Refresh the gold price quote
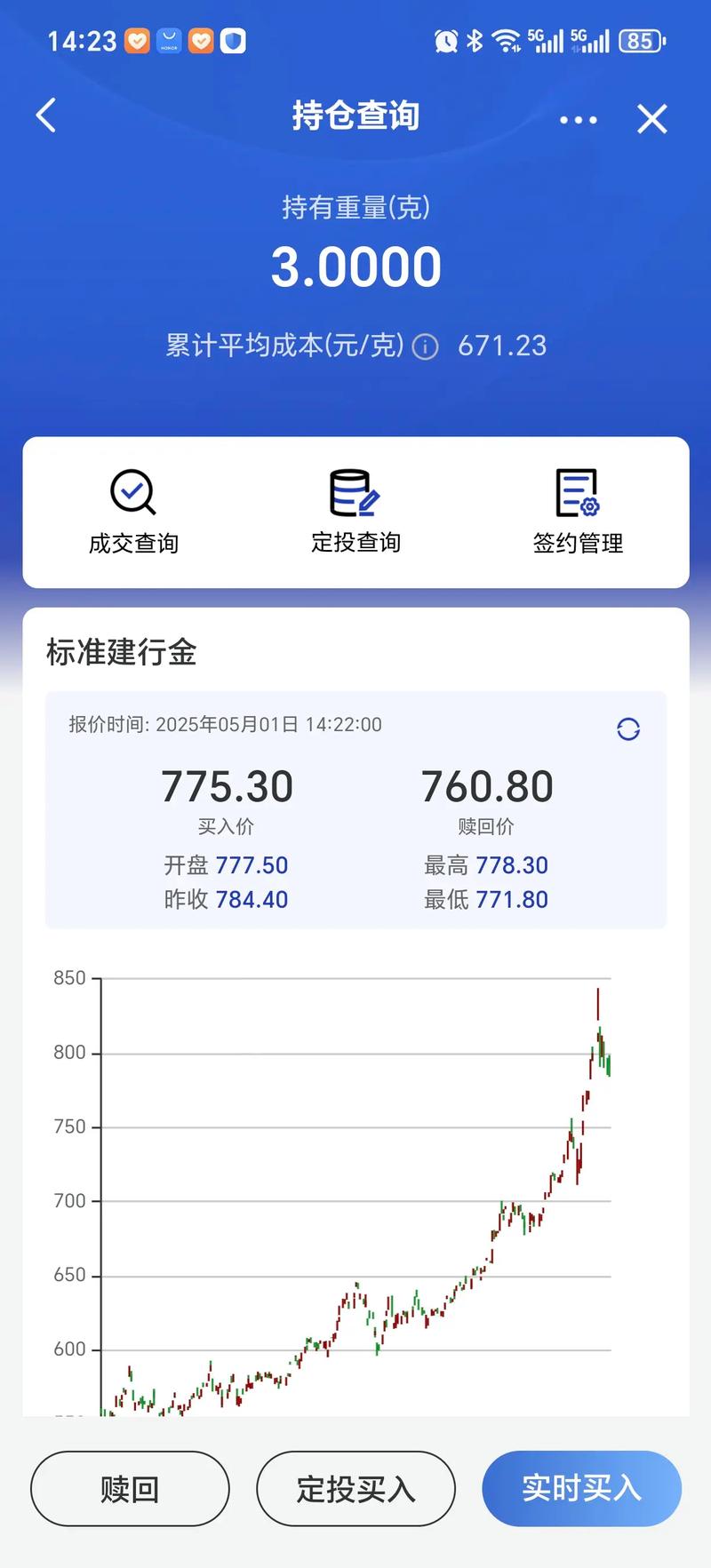 click(628, 728)
